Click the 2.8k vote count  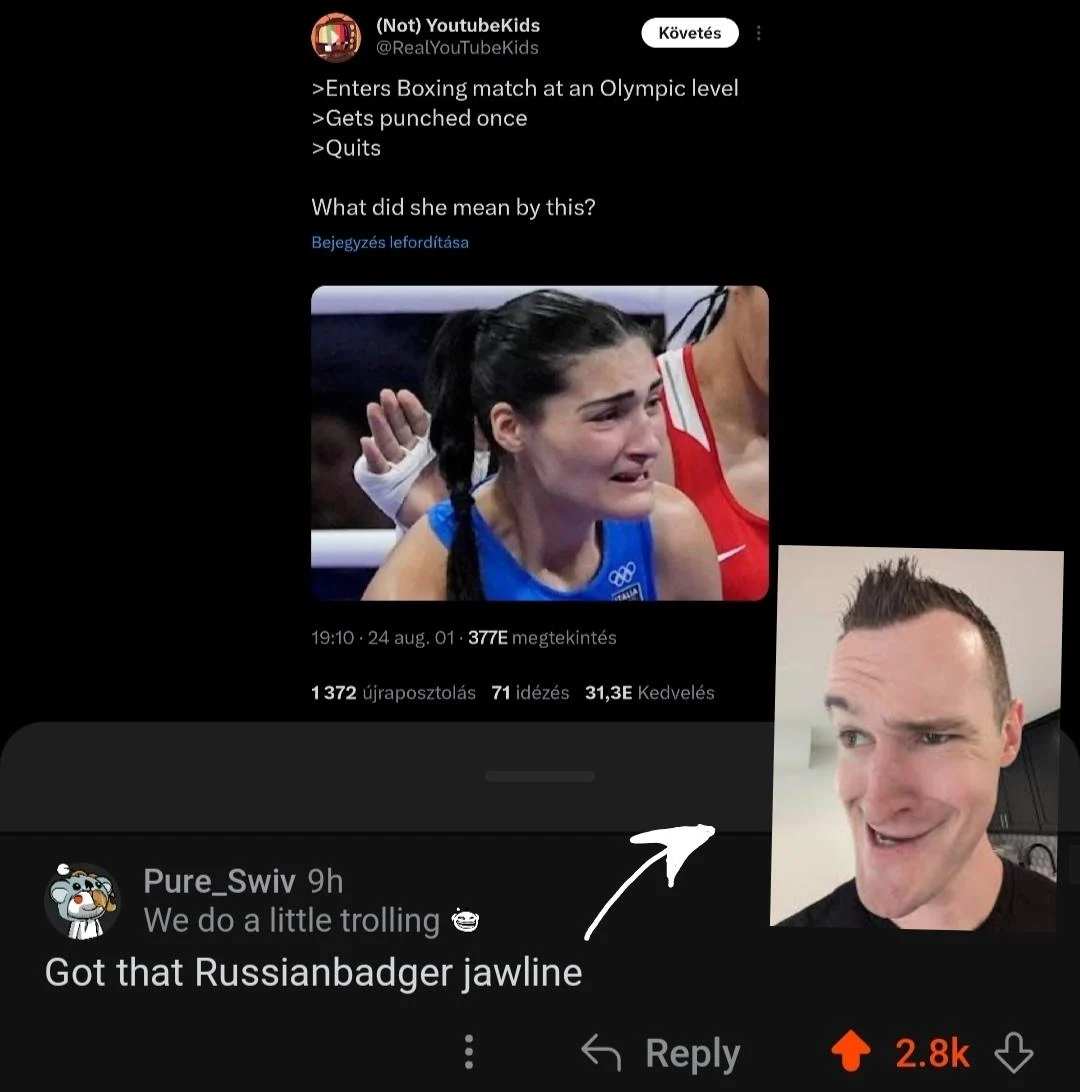[x=934, y=1052]
